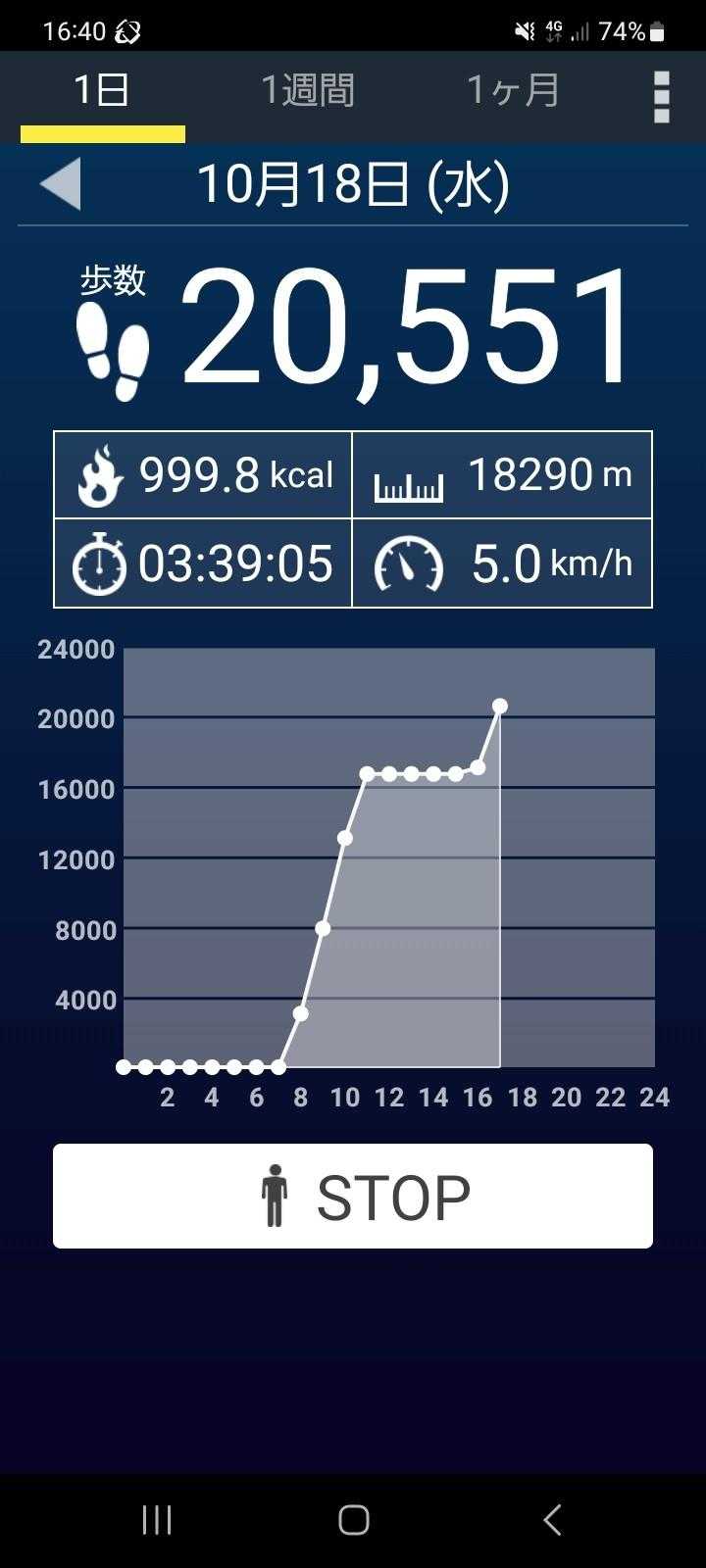The width and height of the screenshot is (706, 1568).
Task: Open recent apps from navigation bar
Action: tap(157, 1520)
